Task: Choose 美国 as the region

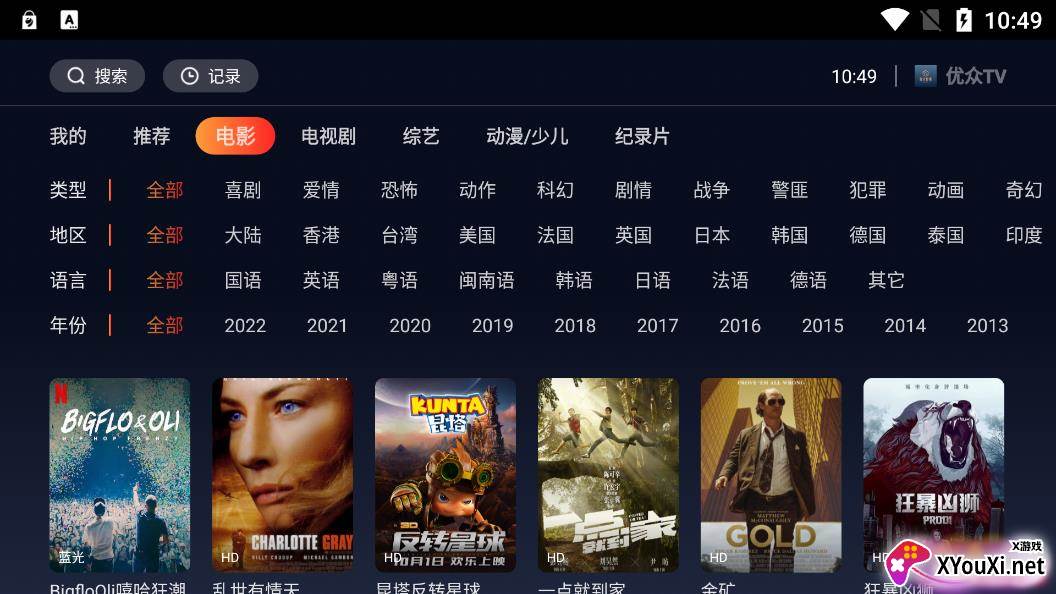Action: click(x=477, y=235)
